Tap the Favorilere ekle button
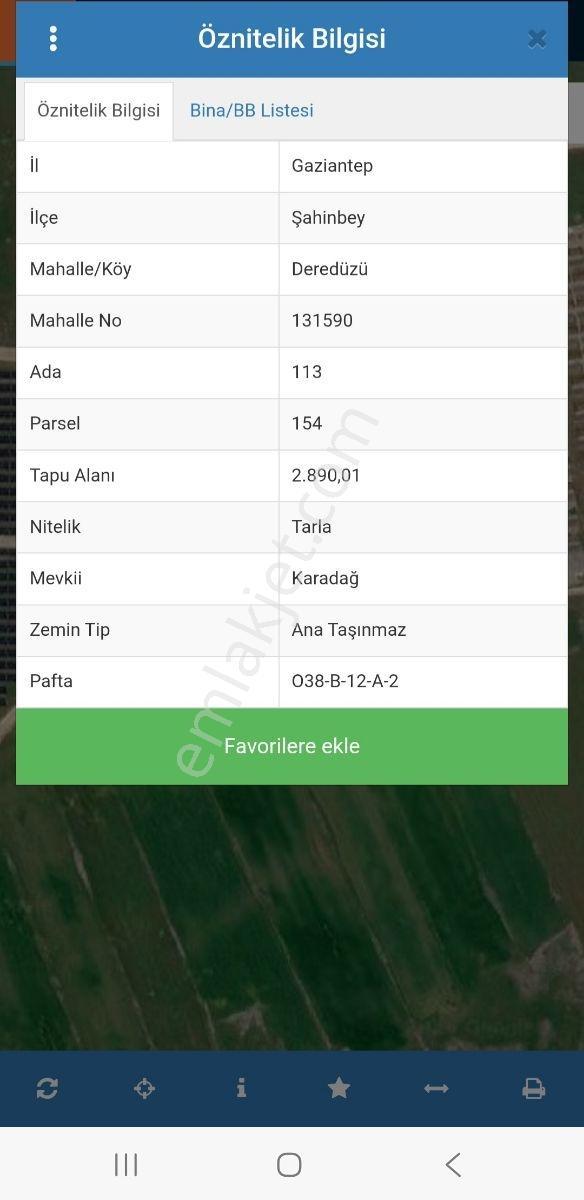 tap(292, 746)
